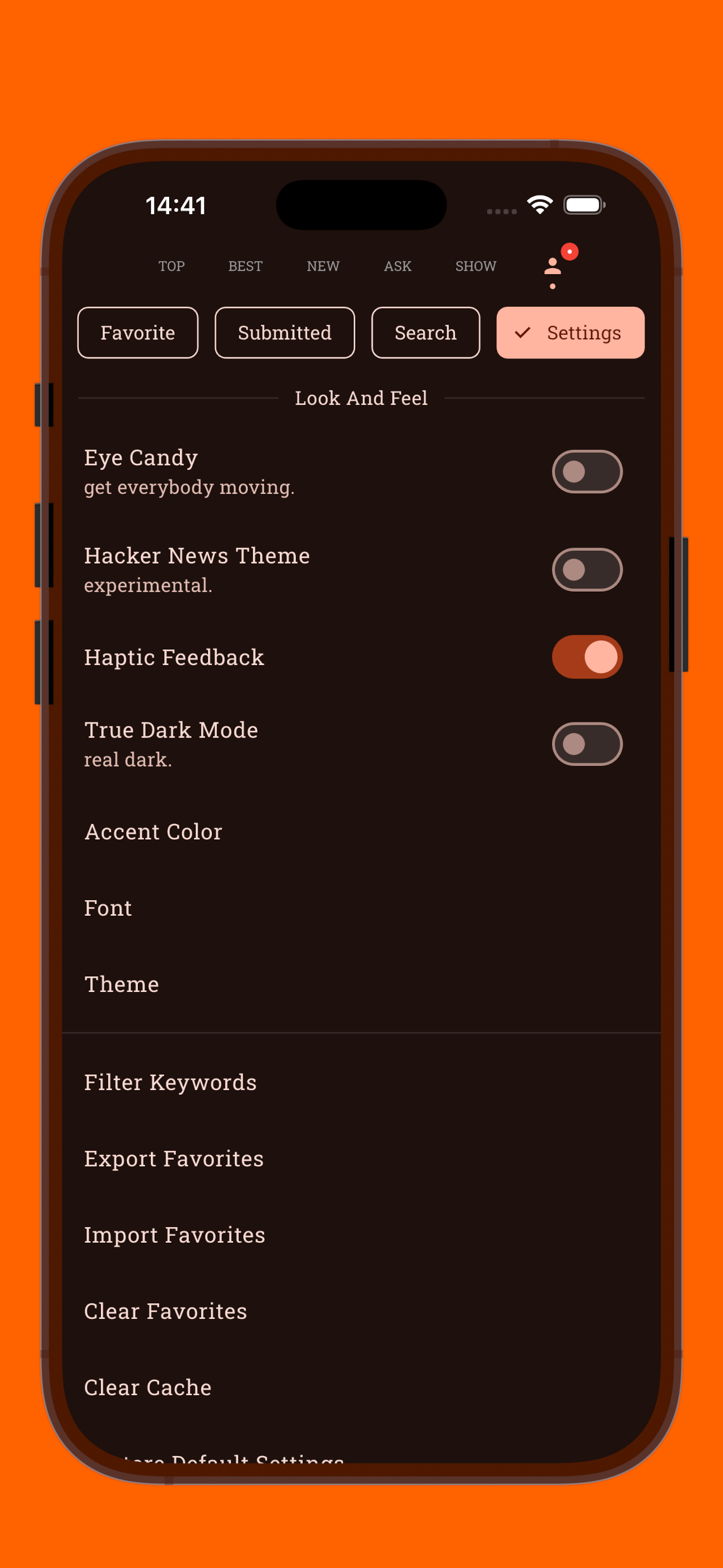The image size is (723, 1568).
Task: Open Search
Action: pos(425,333)
